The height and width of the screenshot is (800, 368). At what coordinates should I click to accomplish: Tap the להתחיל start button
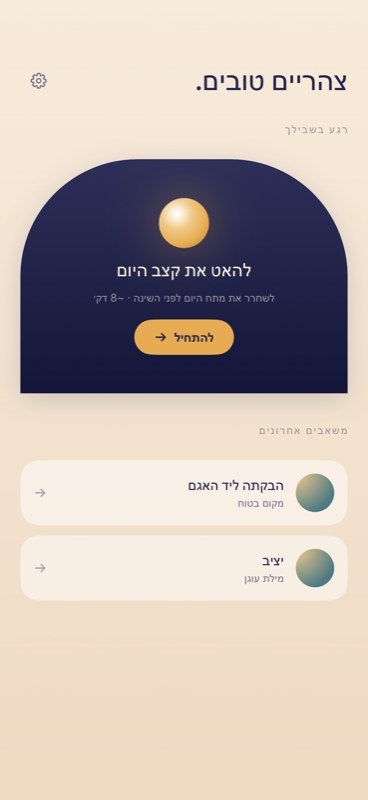click(x=184, y=337)
